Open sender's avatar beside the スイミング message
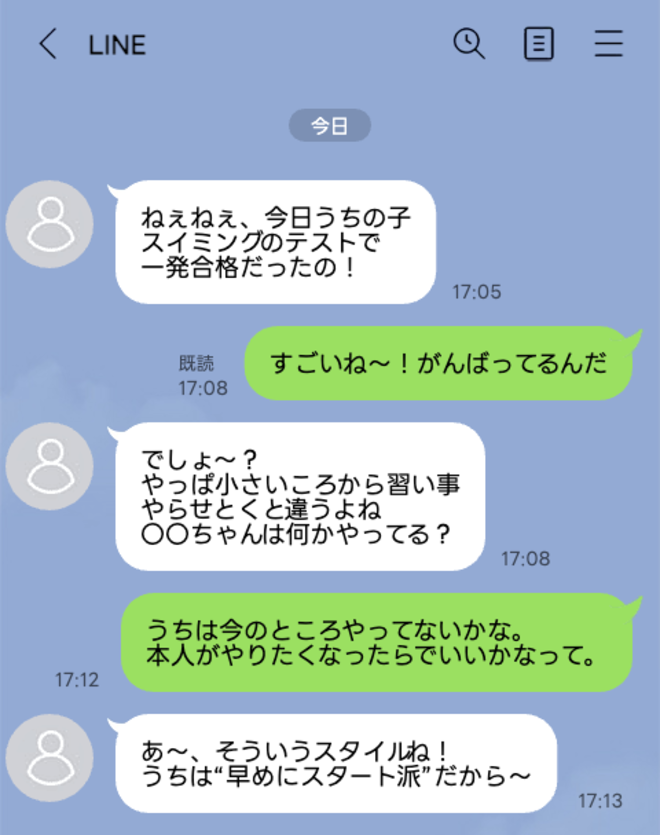 pyautogui.click(x=50, y=224)
